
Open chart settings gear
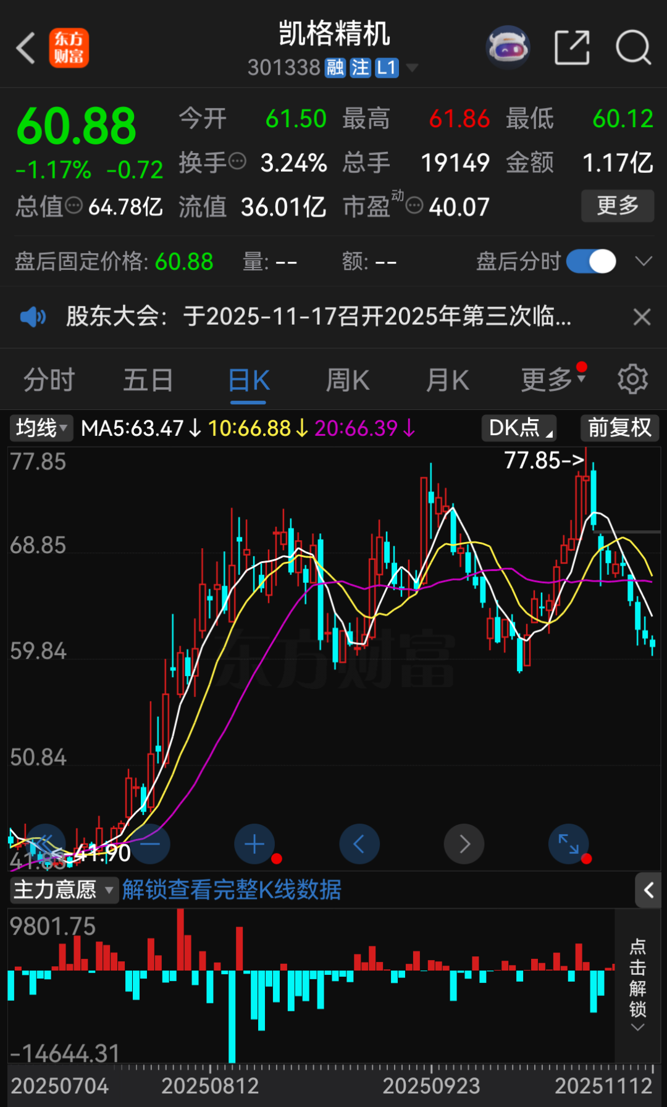(632, 380)
